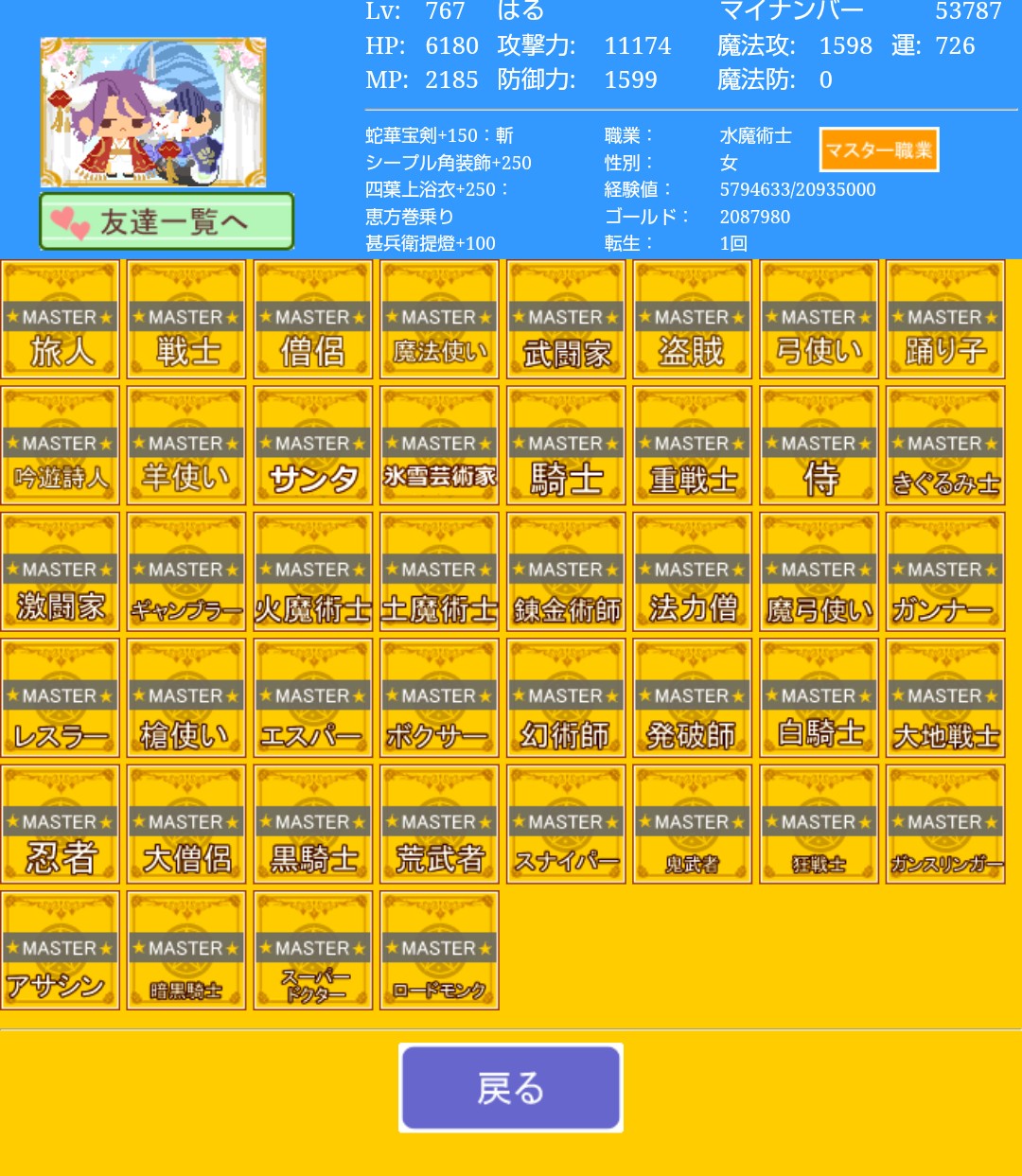1022x1176 pixels.
Task: Open the 友達一覧へ friends list button
Action: coord(167,221)
